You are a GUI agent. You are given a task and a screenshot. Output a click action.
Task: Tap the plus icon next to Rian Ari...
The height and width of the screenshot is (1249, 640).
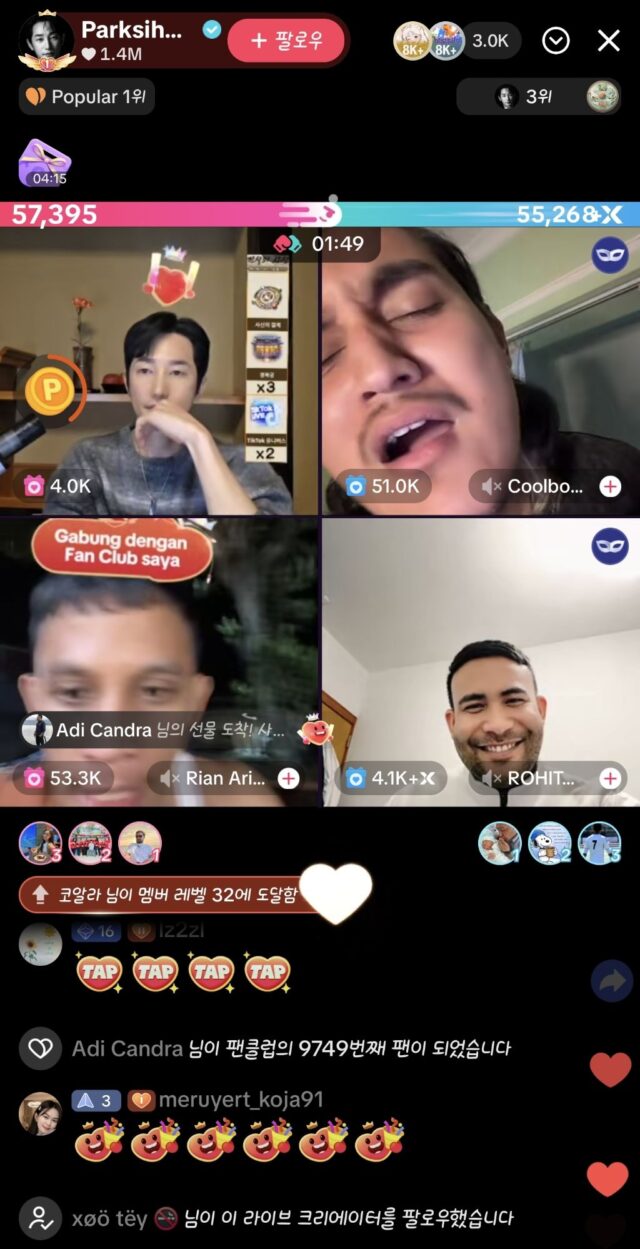288,778
